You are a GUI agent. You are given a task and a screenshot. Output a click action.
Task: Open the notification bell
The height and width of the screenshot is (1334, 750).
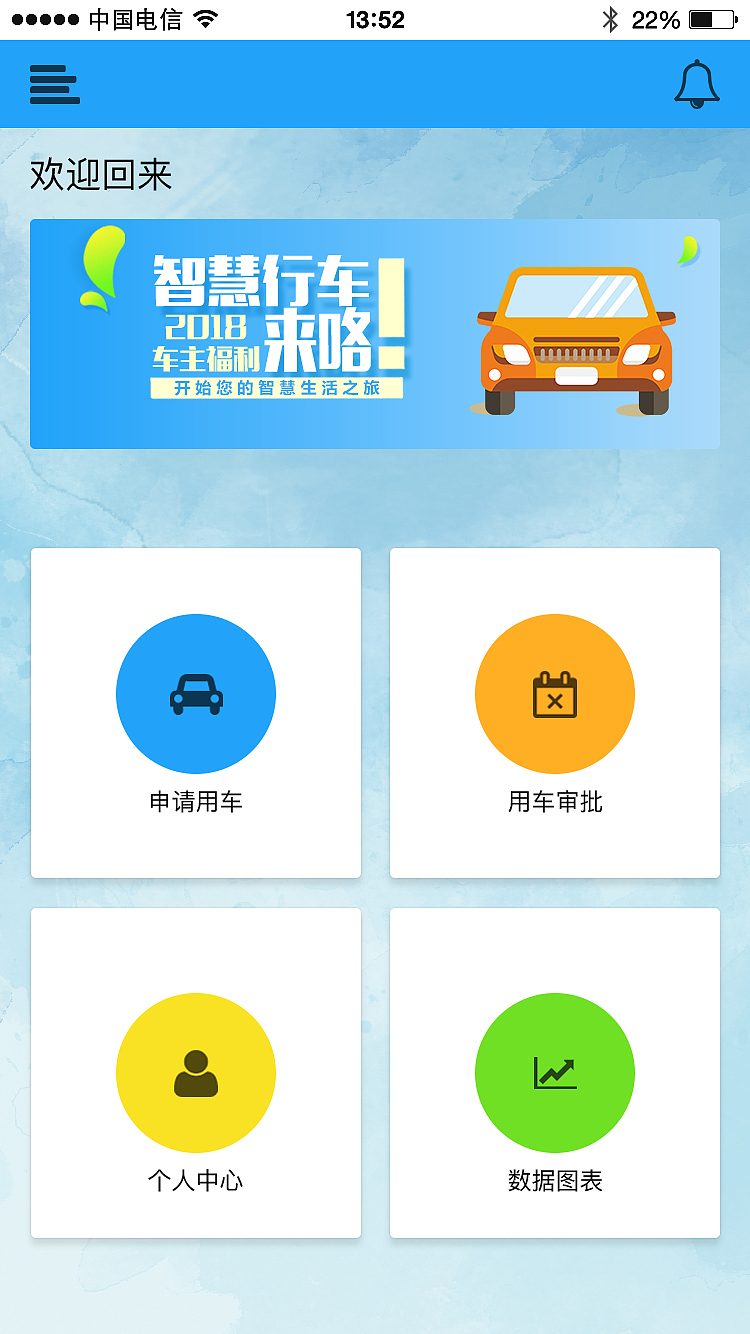[x=697, y=84]
